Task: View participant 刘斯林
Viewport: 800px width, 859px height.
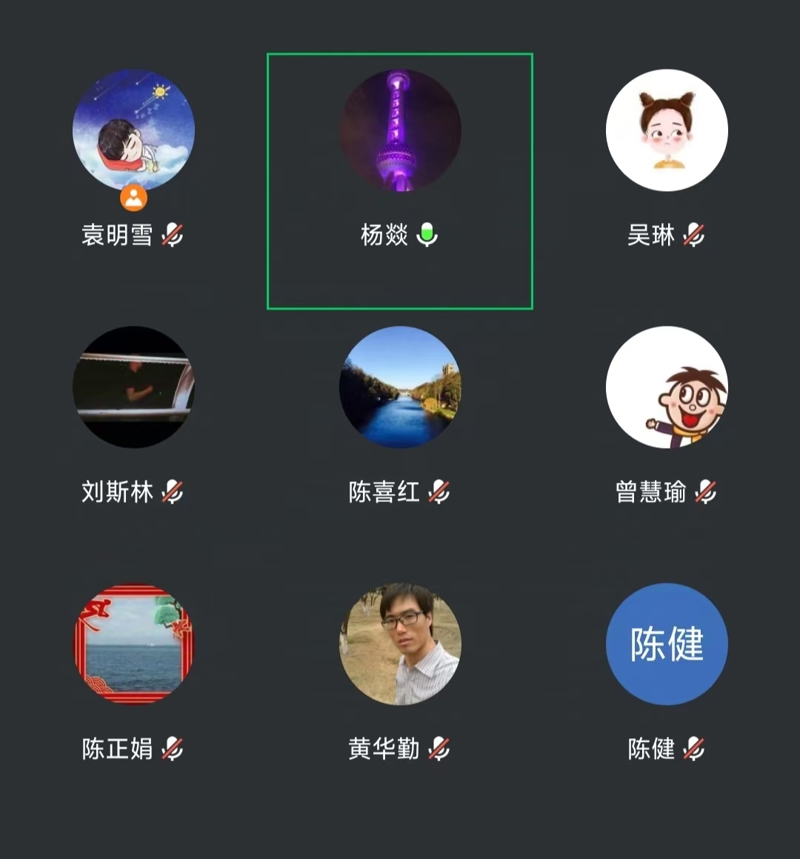Action: [x=133, y=387]
